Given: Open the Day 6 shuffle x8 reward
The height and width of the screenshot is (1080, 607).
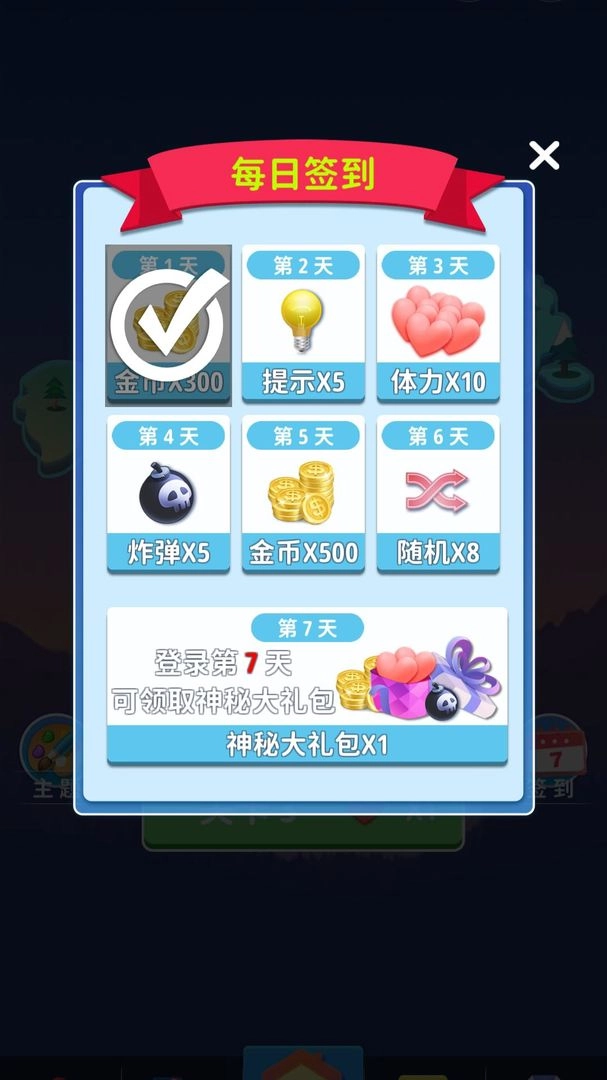Looking at the screenshot, I should [x=437, y=494].
